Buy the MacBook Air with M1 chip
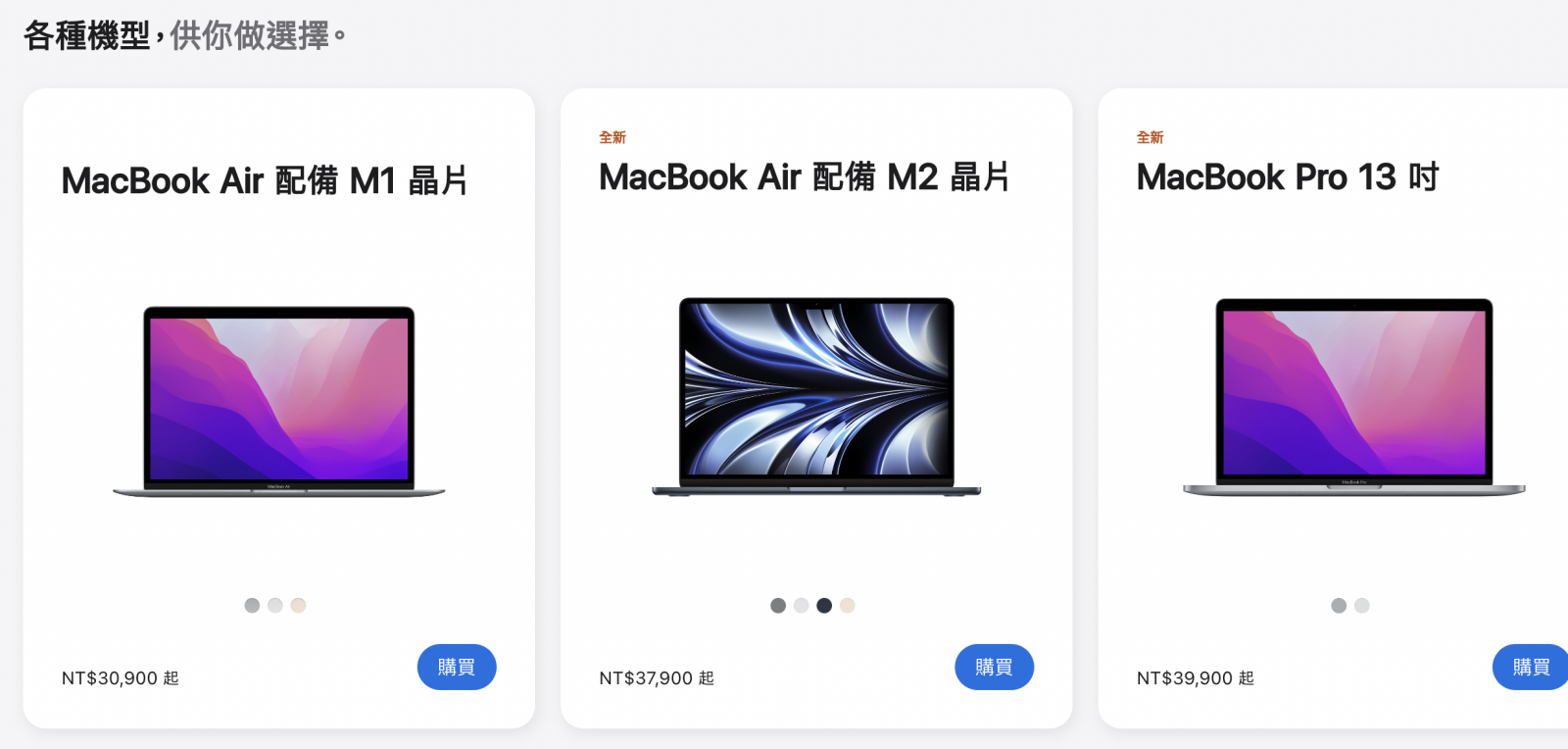Image resolution: width=1568 pixels, height=749 pixels. click(x=457, y=667)
